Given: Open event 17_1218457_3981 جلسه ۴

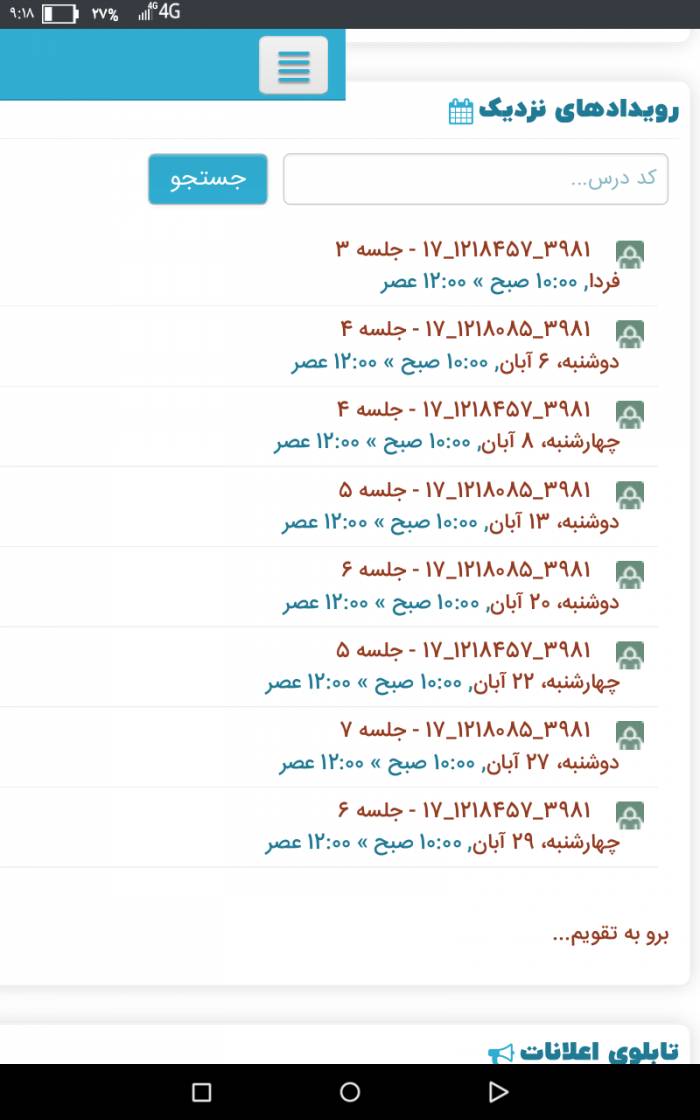Looking at the screenshot, I should [x=464, y=409].
